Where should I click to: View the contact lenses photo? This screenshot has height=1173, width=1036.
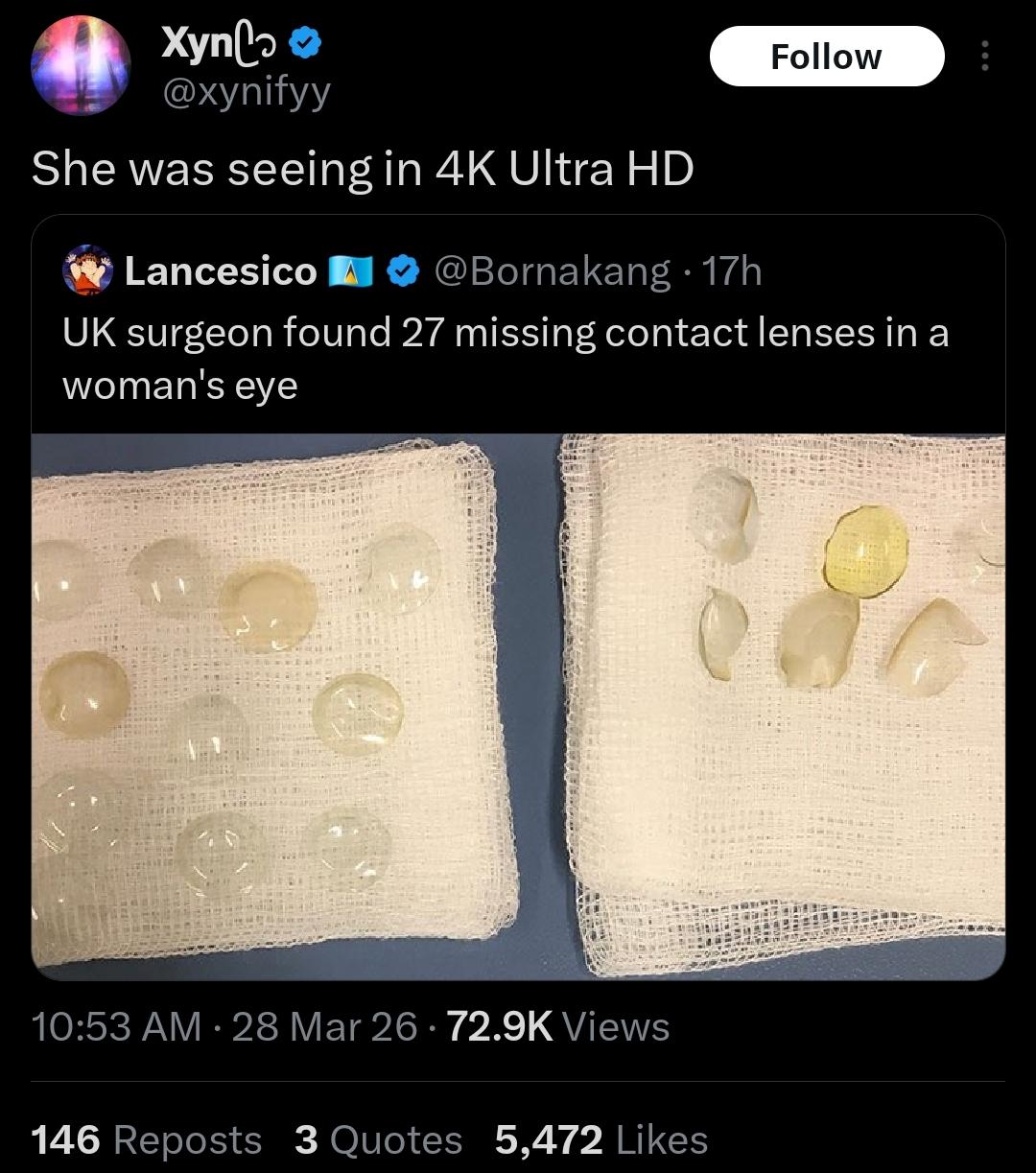(x=518, y=705)
